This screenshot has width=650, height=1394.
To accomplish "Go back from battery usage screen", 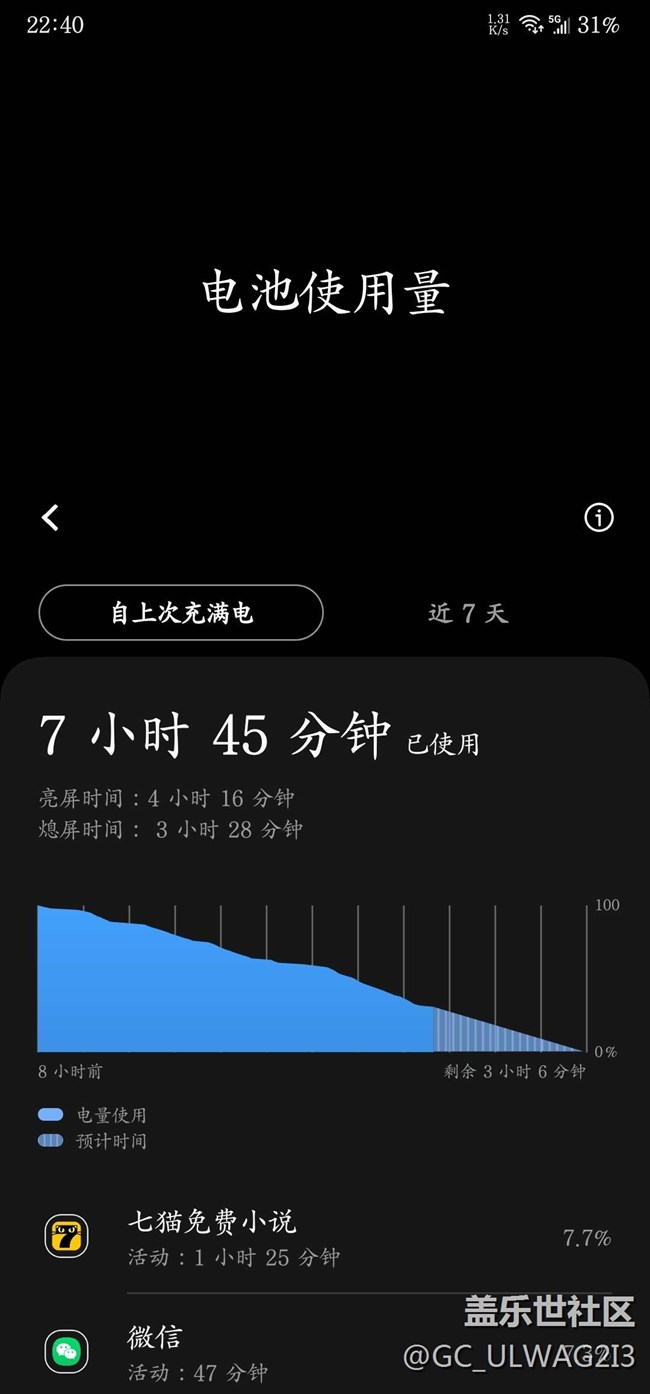I will pos(51,517).
